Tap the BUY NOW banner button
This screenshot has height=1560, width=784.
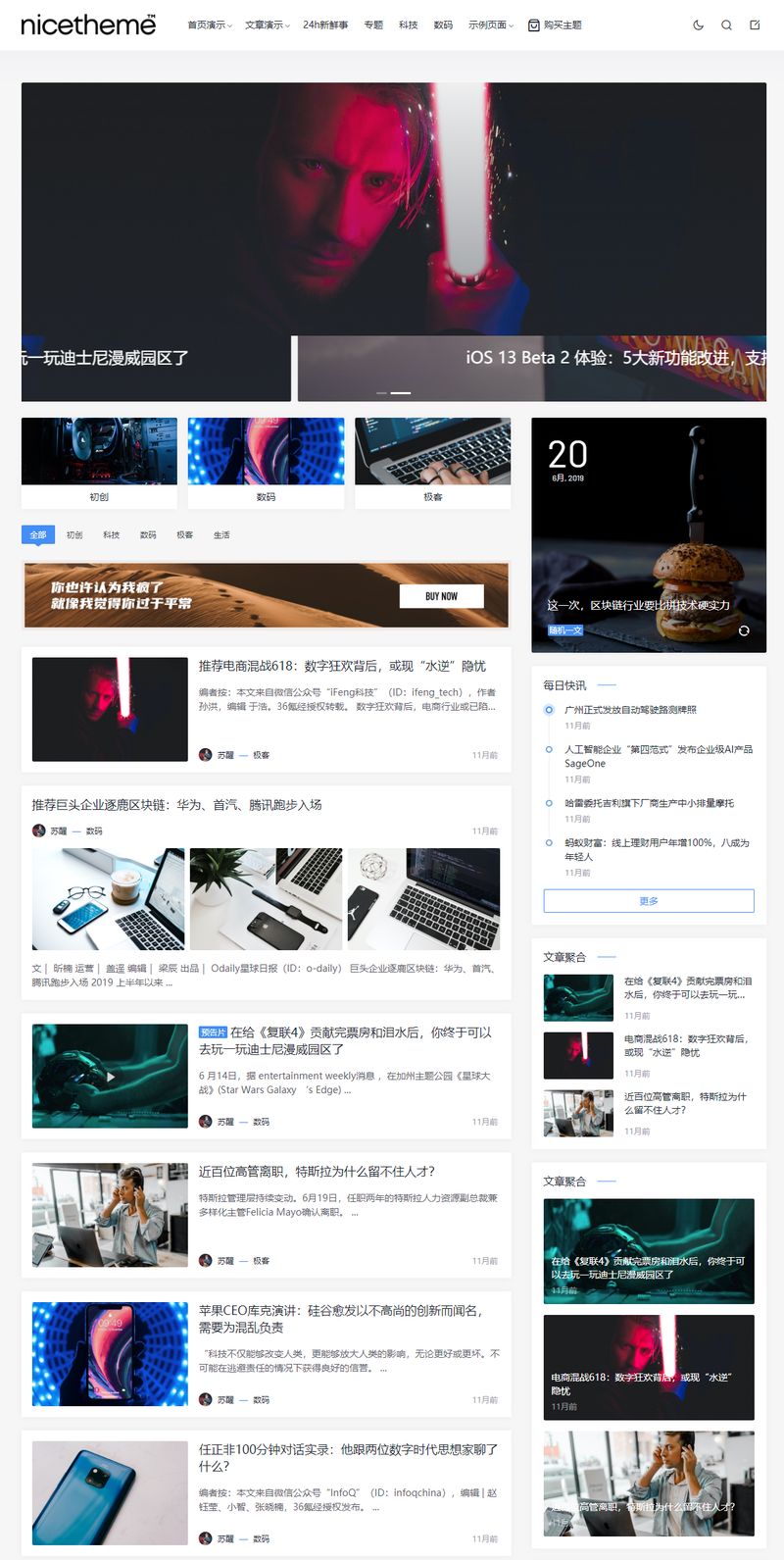(441, 596)
